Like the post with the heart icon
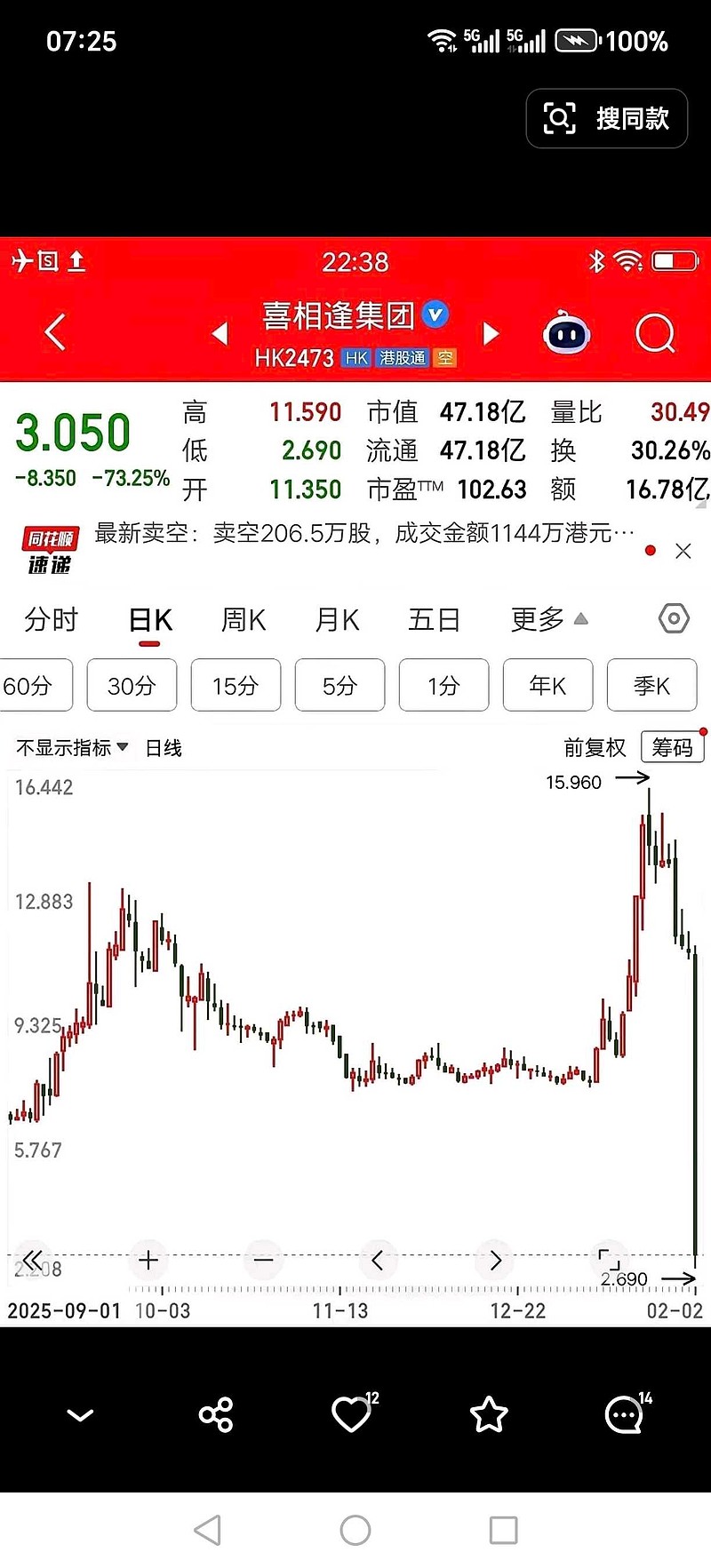Screen dimensions: 711x1568 pyautogui.click(x=352, y=1414)
